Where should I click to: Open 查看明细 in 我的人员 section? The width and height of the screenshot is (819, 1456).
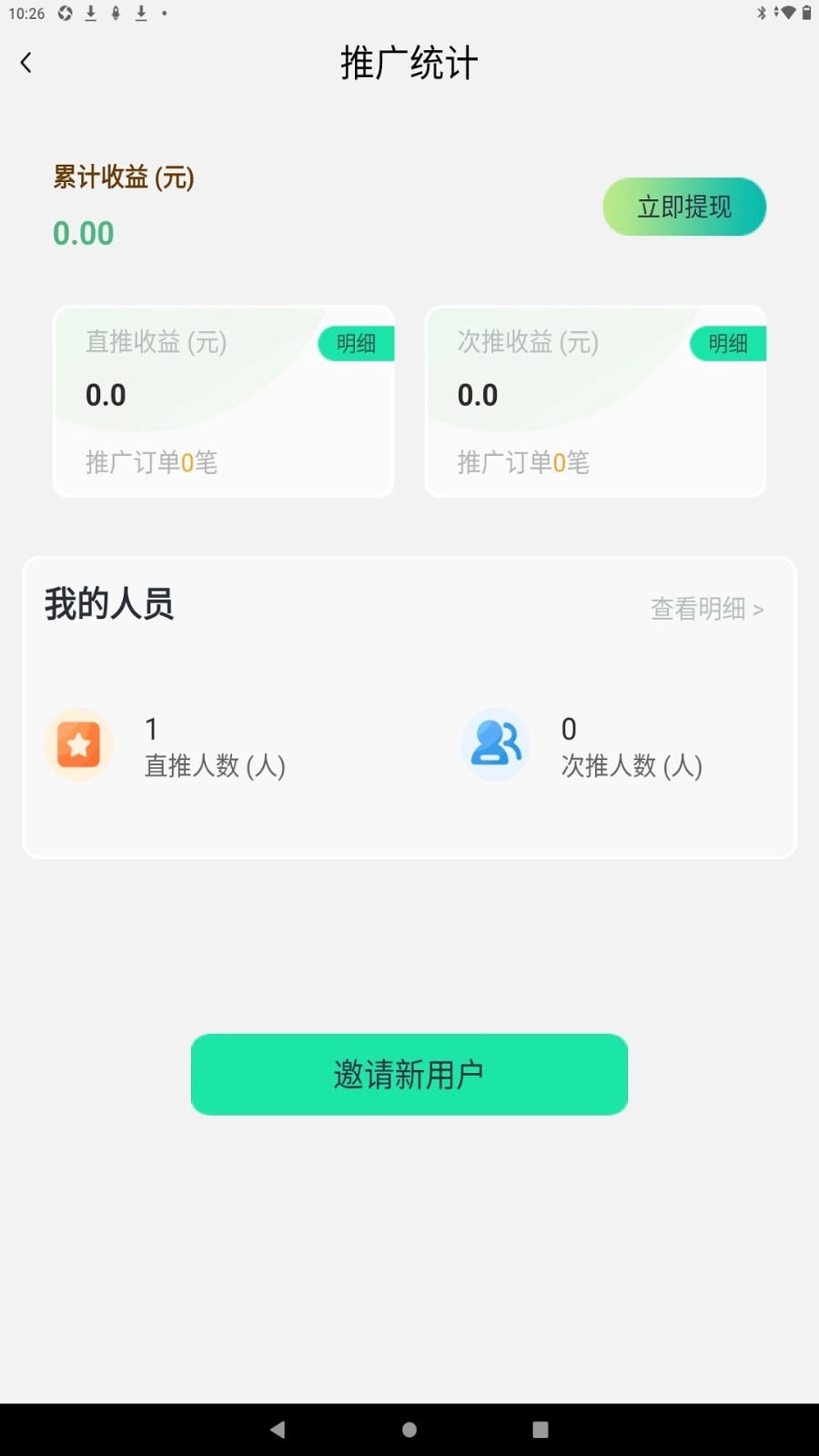tap(697, 608)
